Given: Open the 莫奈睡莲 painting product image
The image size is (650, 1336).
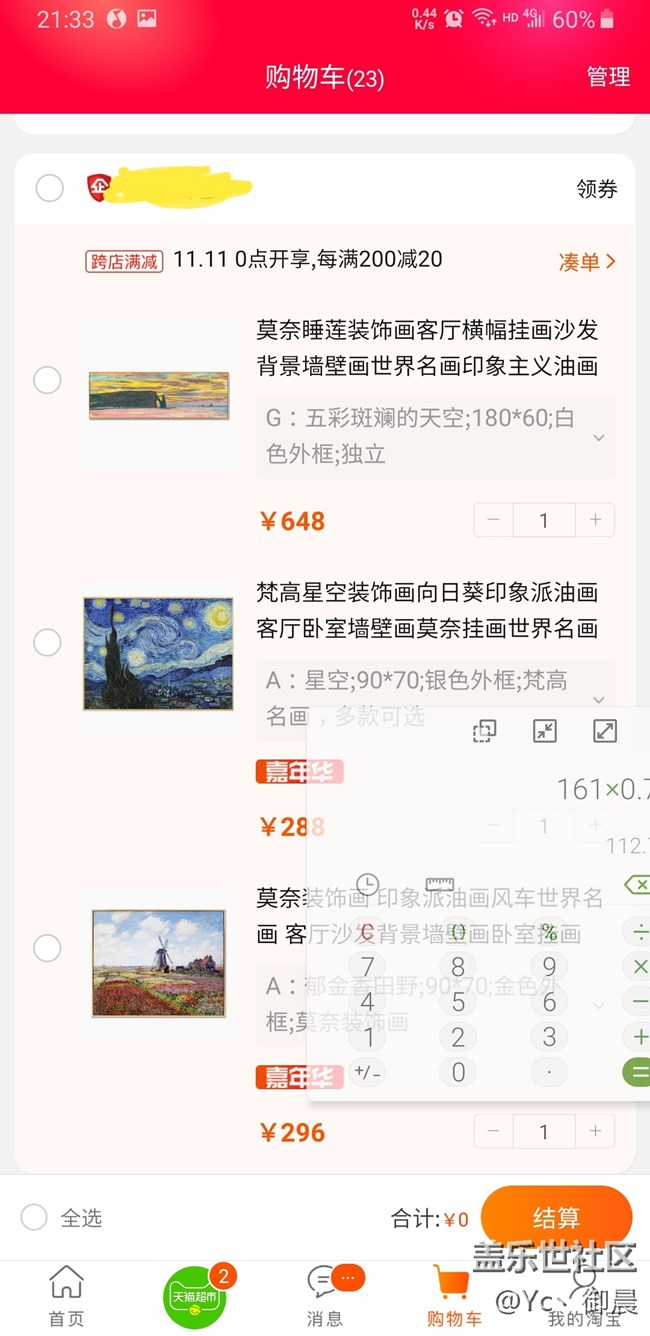Looking at the screenshot, I should click(x=158, y=395).
